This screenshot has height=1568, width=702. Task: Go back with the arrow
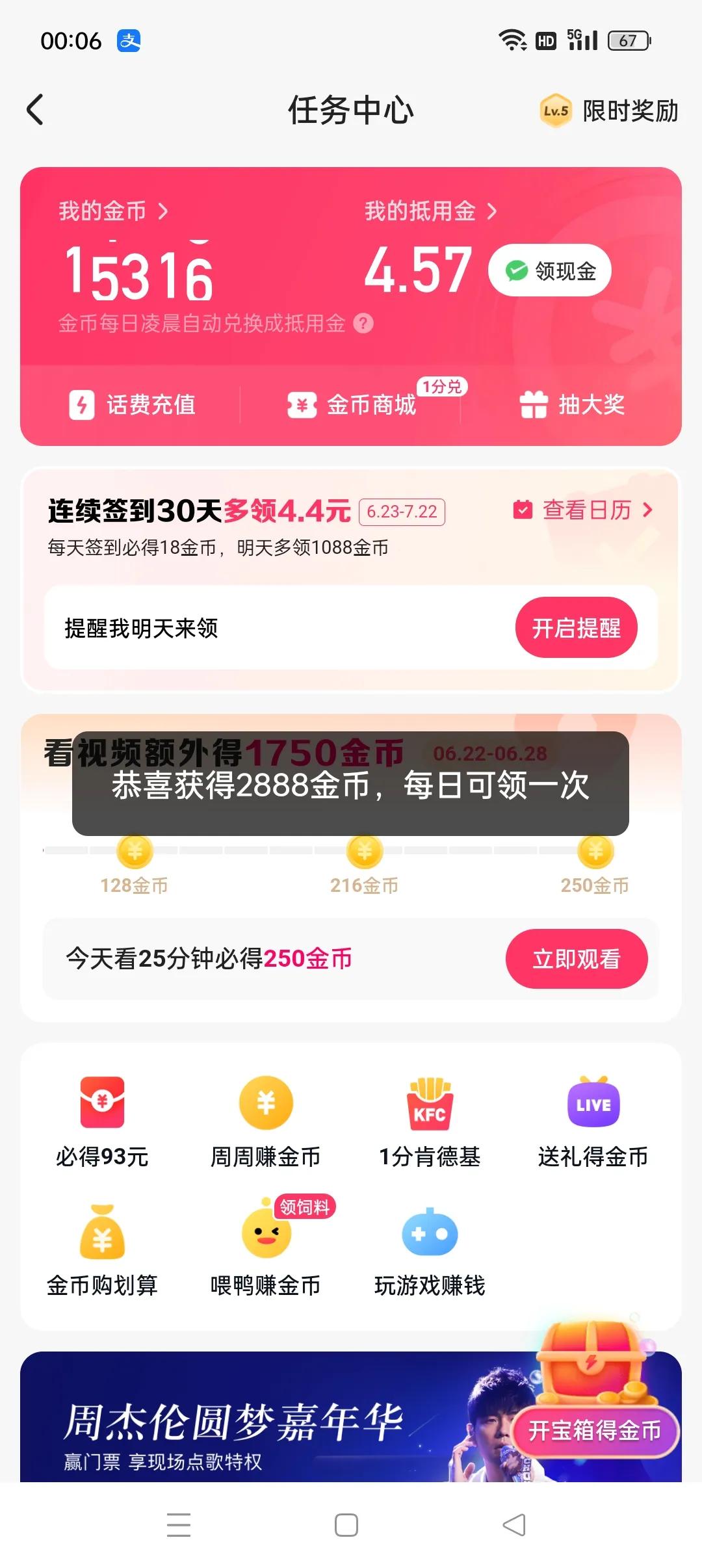(36, 111)
